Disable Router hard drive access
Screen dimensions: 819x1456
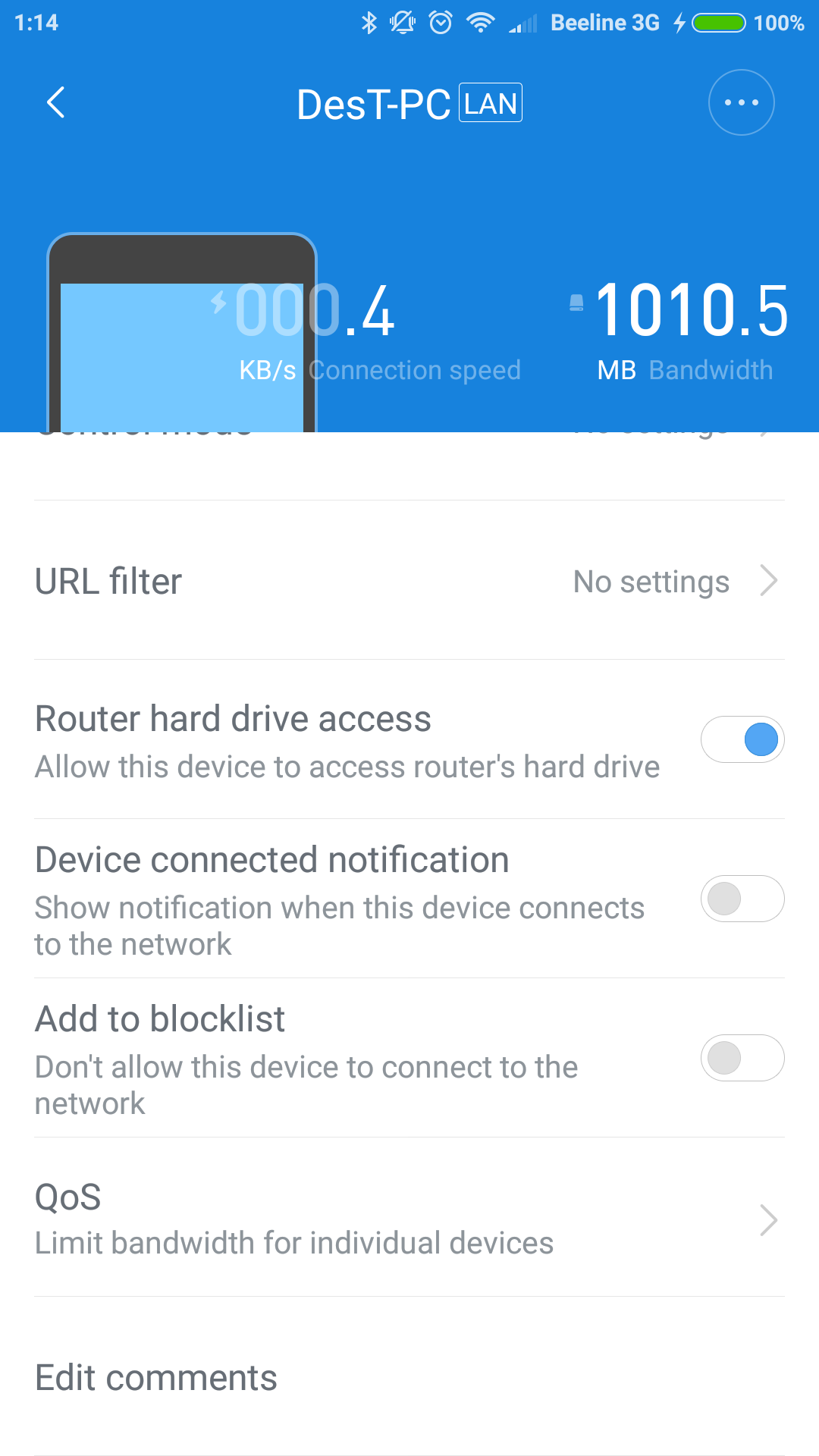click(x=742, y=739)
